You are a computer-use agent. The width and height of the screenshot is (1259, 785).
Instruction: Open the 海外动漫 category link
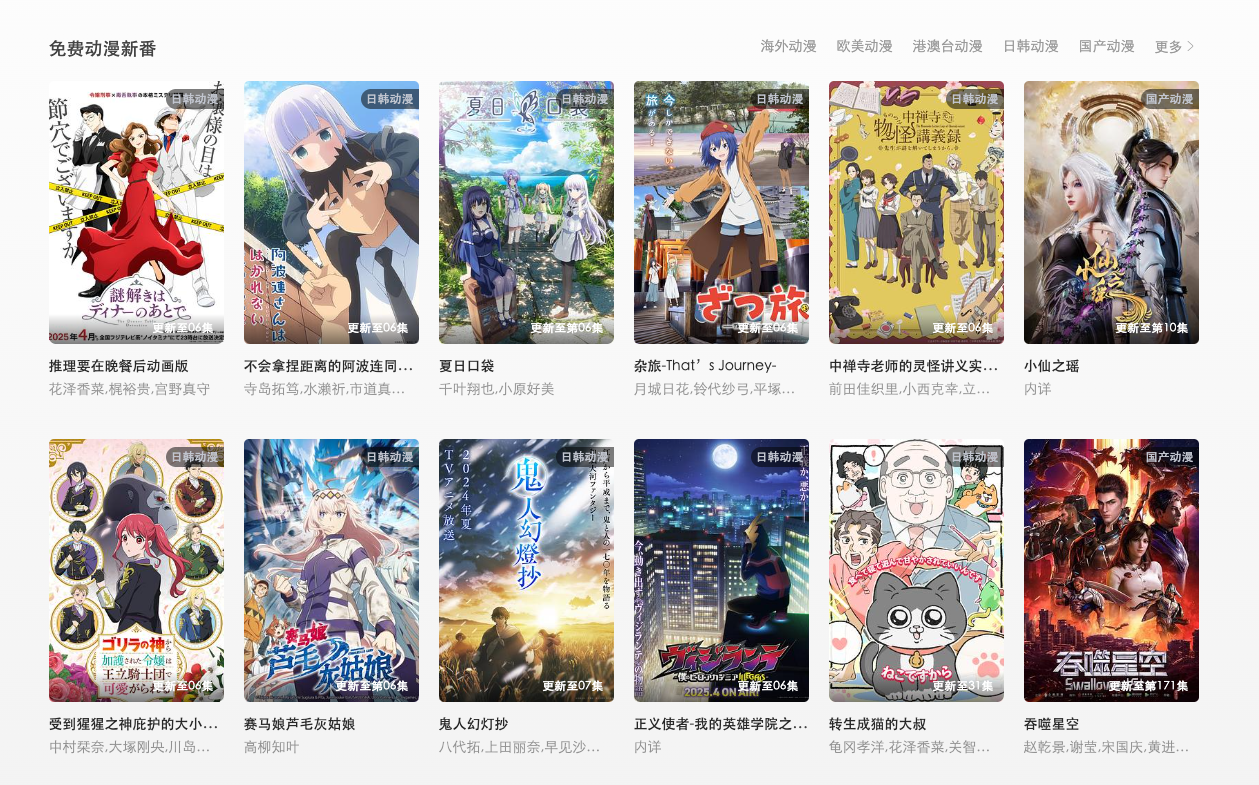[788, 46]
